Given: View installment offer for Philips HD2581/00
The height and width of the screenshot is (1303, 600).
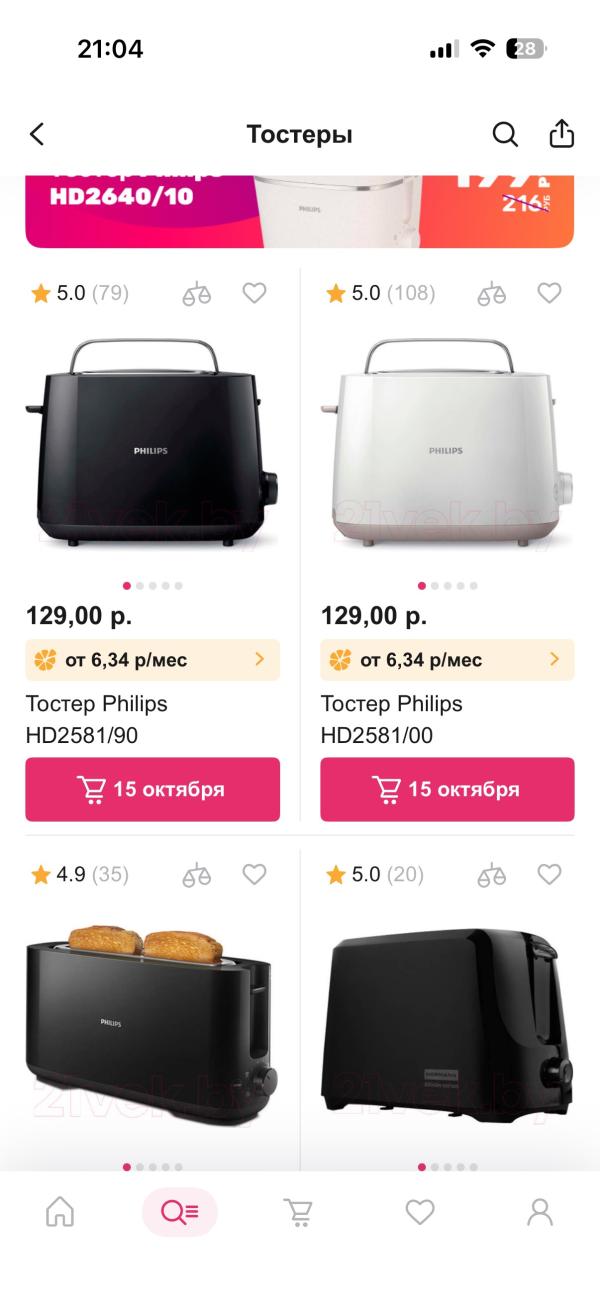Looking at the screenshot, I should tap(447, 660).
